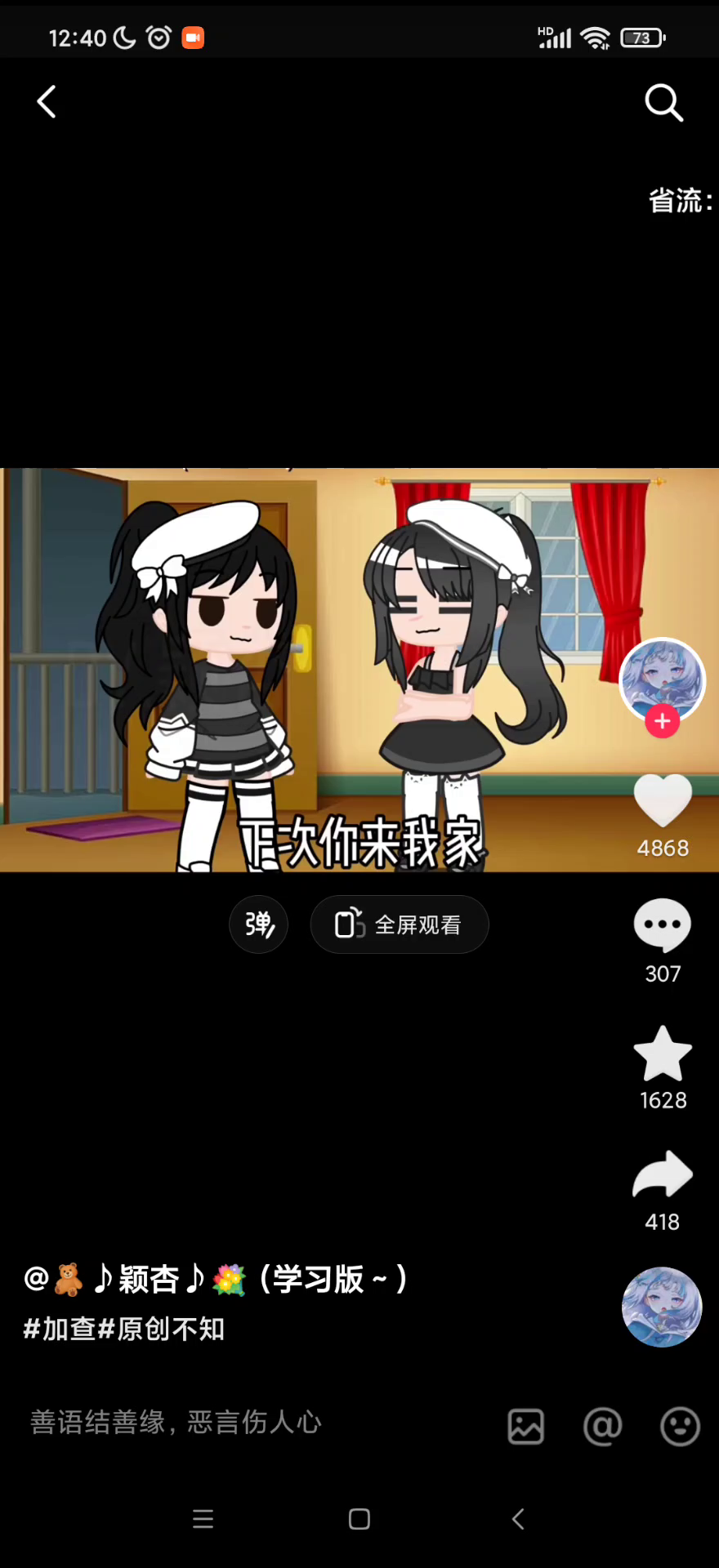Screen dimensions: 719x1568
Task: Like this video with the heart icon
Action: point(663,800)
